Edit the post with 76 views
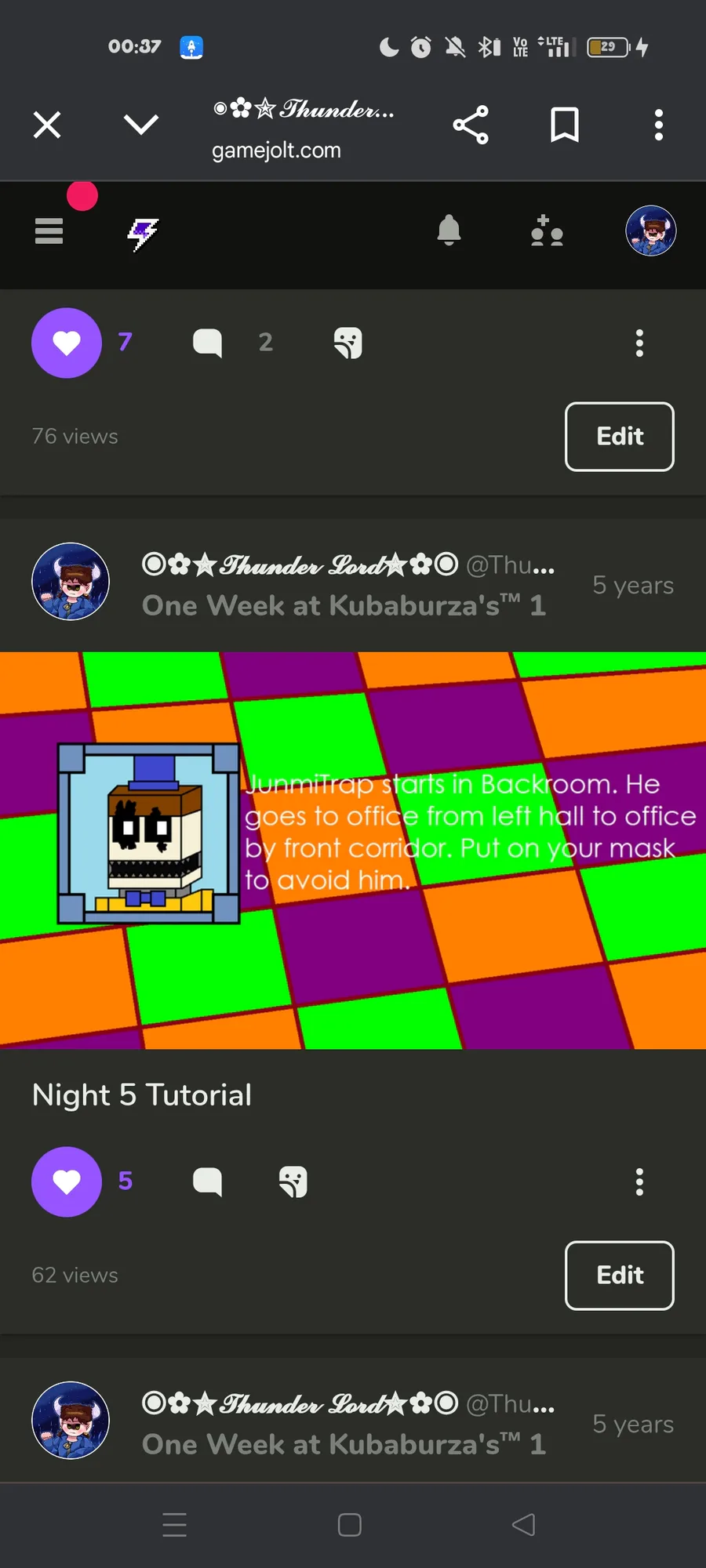 pyautogui.click(x=619, y=437)
